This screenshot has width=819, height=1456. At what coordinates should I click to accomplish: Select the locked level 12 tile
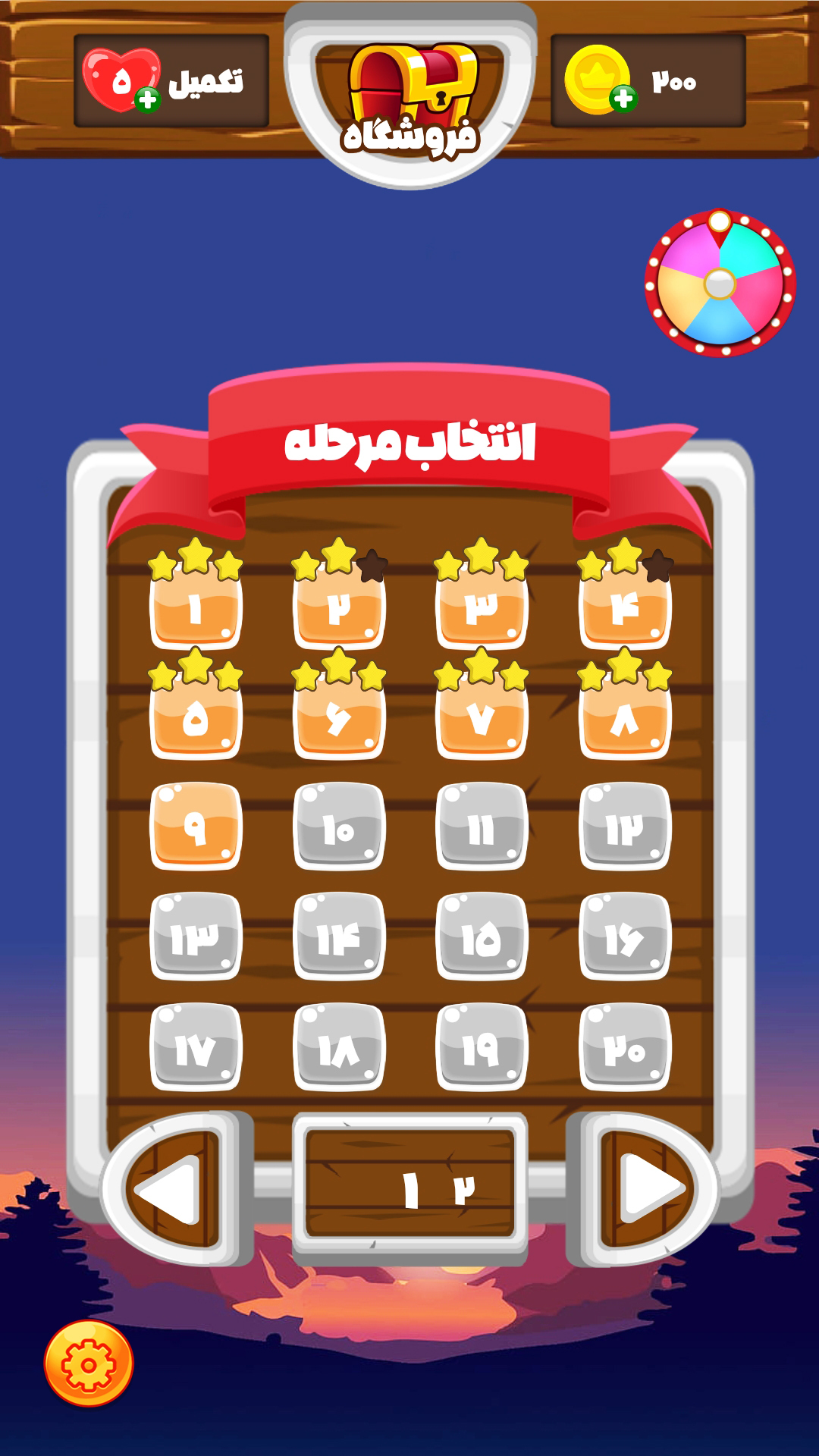[625, 827]
